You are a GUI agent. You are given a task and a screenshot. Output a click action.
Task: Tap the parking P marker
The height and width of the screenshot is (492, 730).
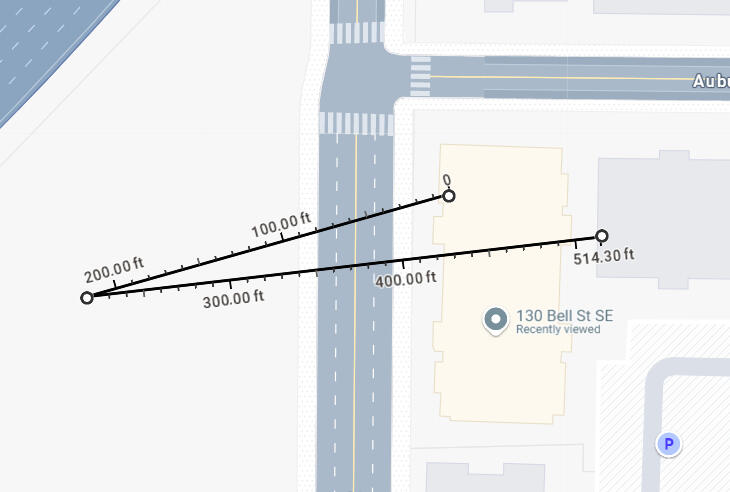[668, 443]
